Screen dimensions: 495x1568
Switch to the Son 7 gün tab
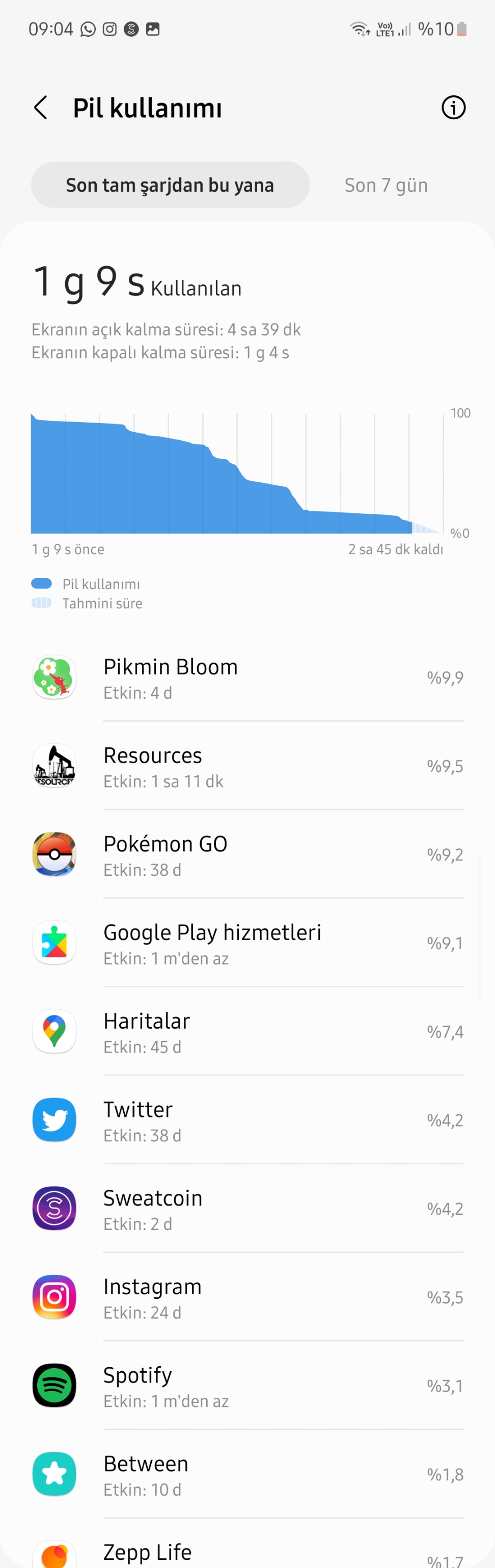click(386, 185)
